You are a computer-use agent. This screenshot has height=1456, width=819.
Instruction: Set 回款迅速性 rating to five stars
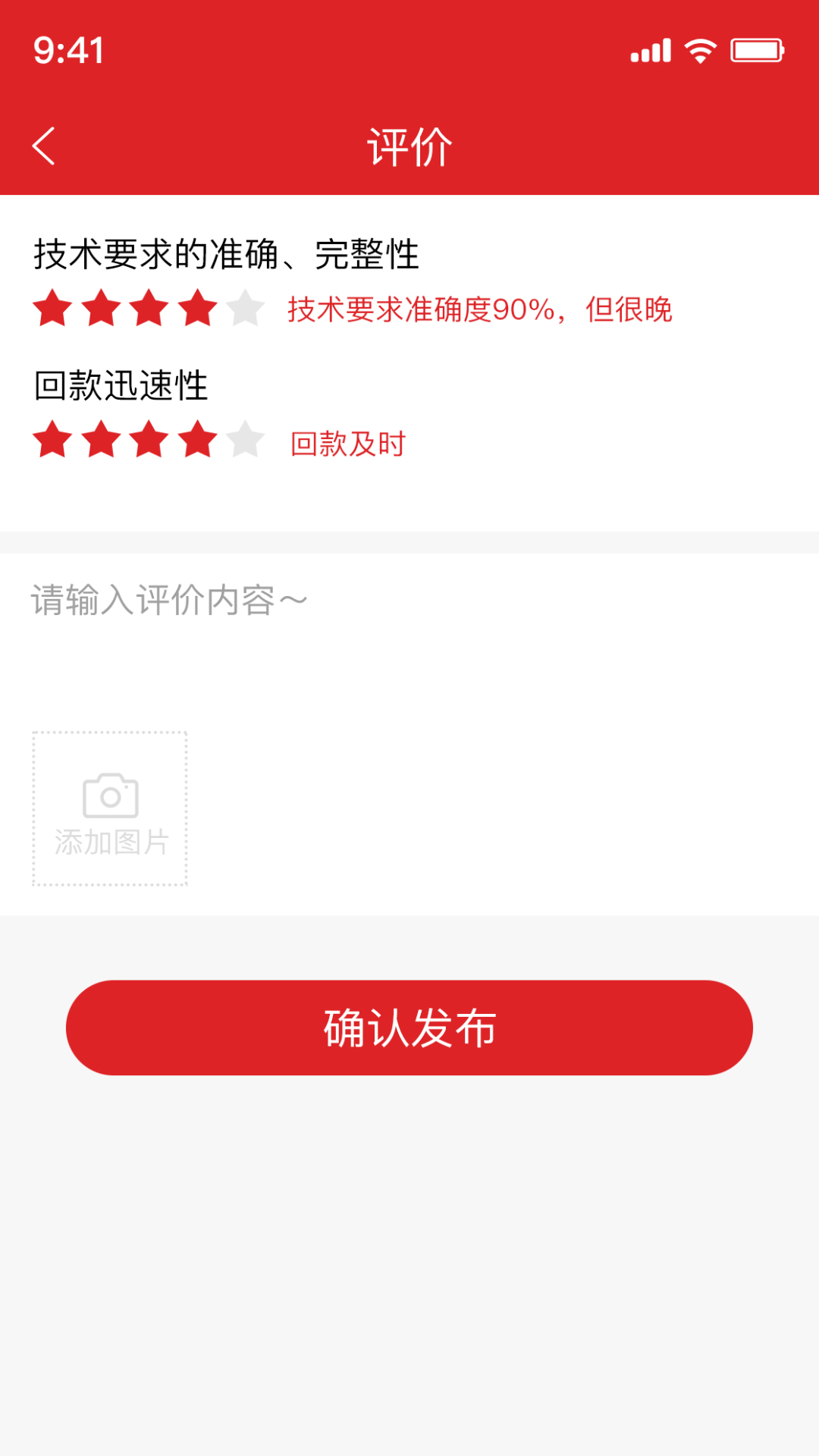point(246,440)
